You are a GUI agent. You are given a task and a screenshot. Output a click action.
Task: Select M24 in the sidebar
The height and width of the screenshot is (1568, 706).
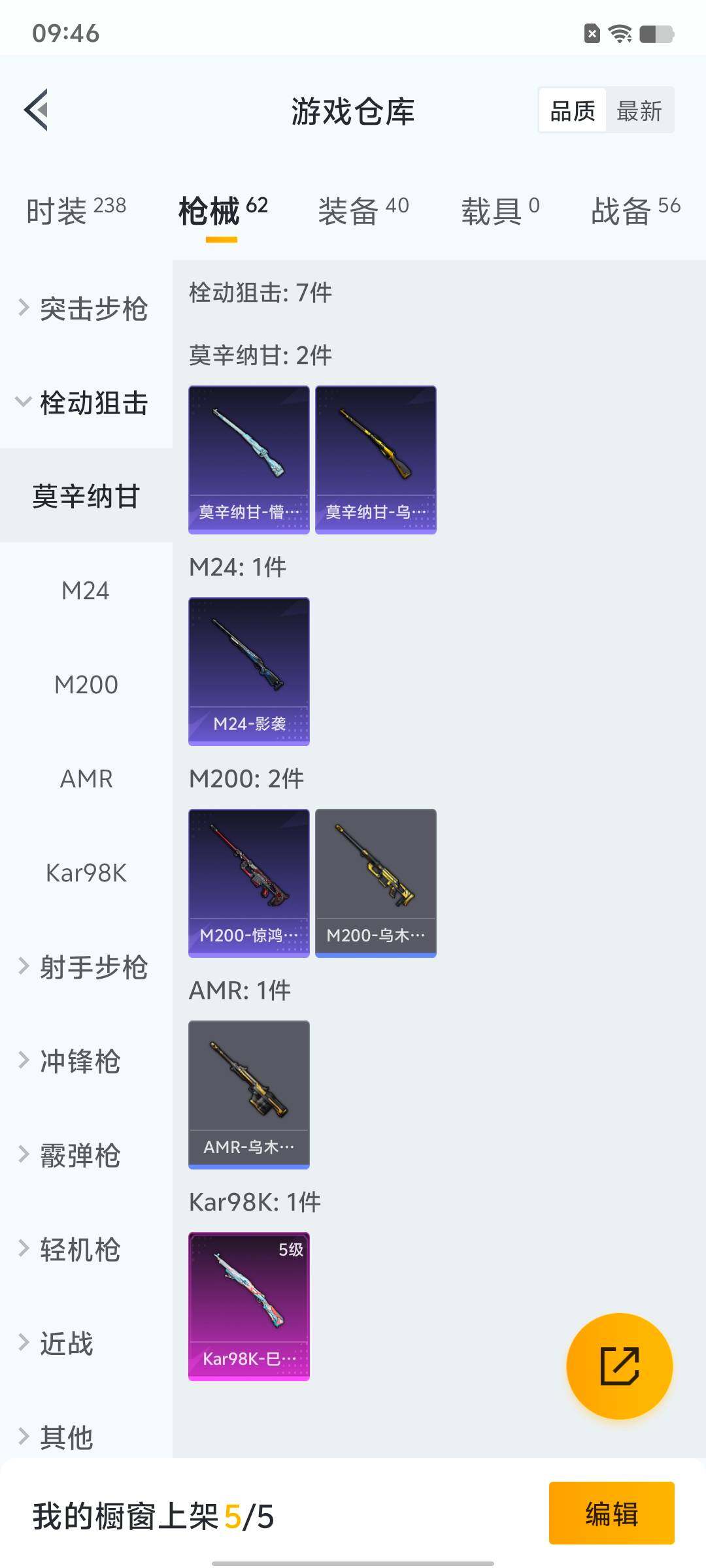85,591
